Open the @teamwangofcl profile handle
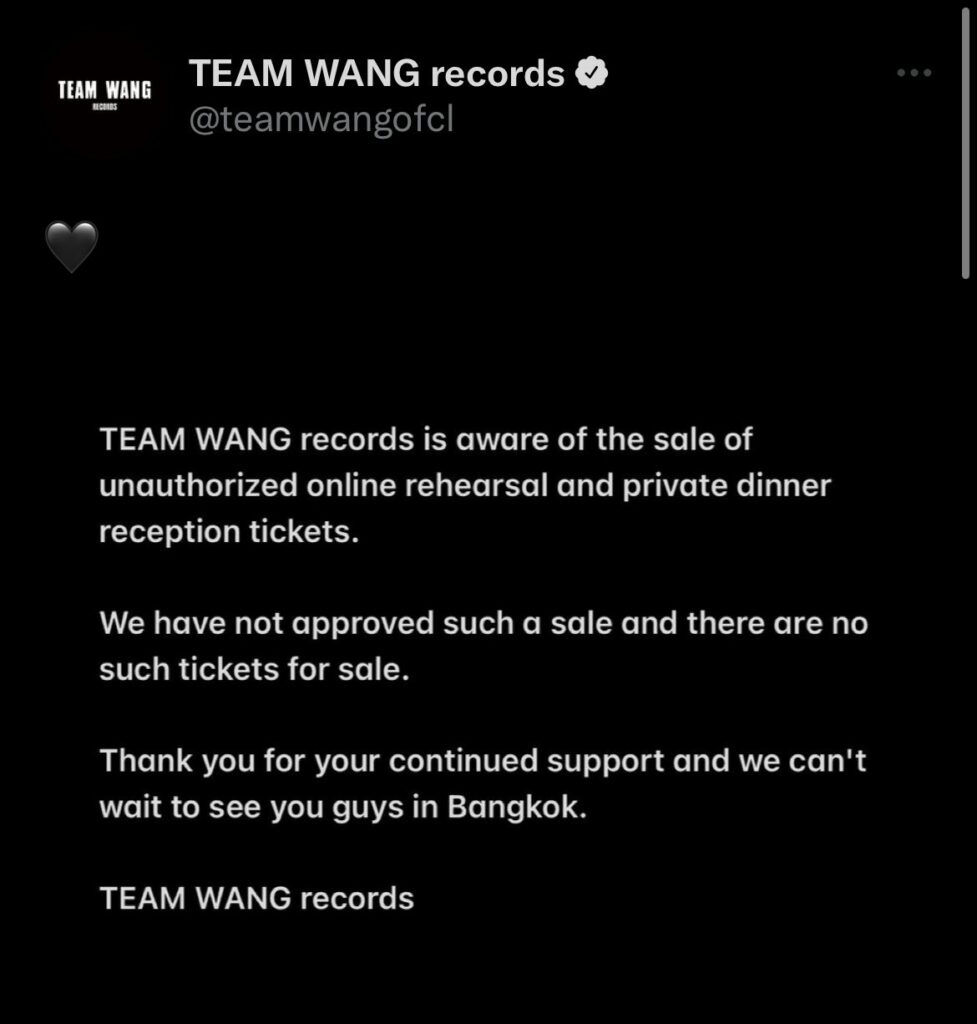 click(x=323, y=121)
